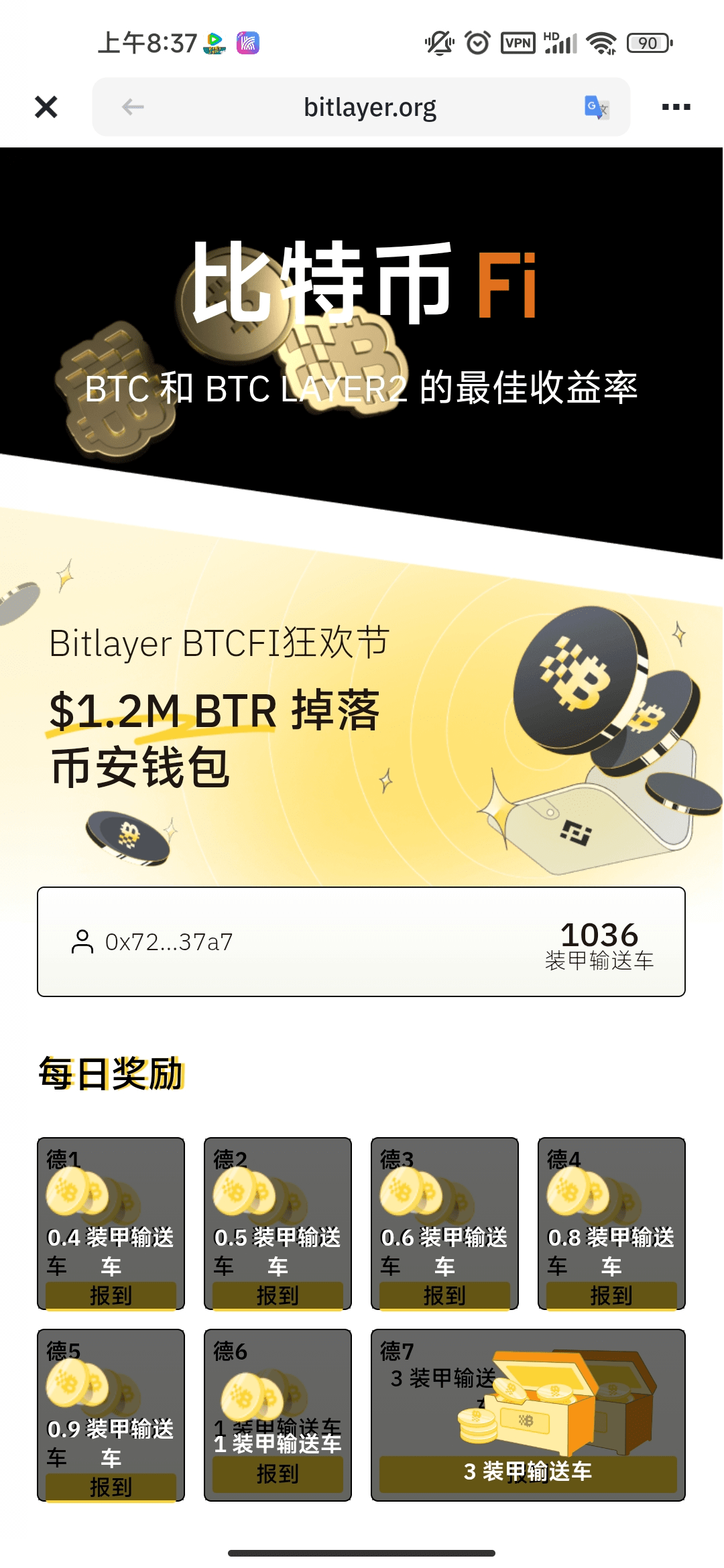Close the in-app browser
The width and height of the screenshot is (724, 1568).
click(x=46, y=107)
